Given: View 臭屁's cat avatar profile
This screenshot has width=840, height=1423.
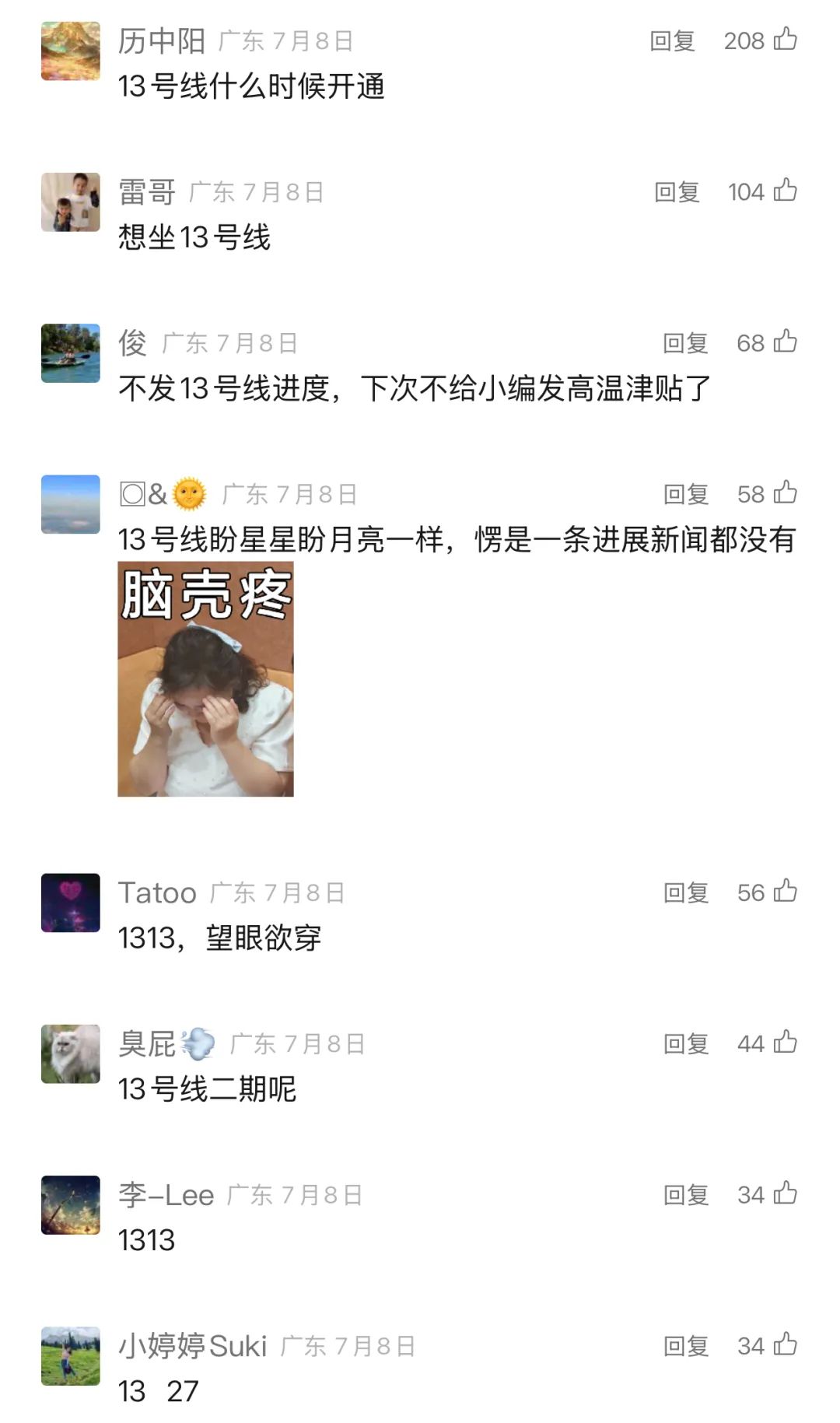Looking at the screenshot, I should (71, 1053).
